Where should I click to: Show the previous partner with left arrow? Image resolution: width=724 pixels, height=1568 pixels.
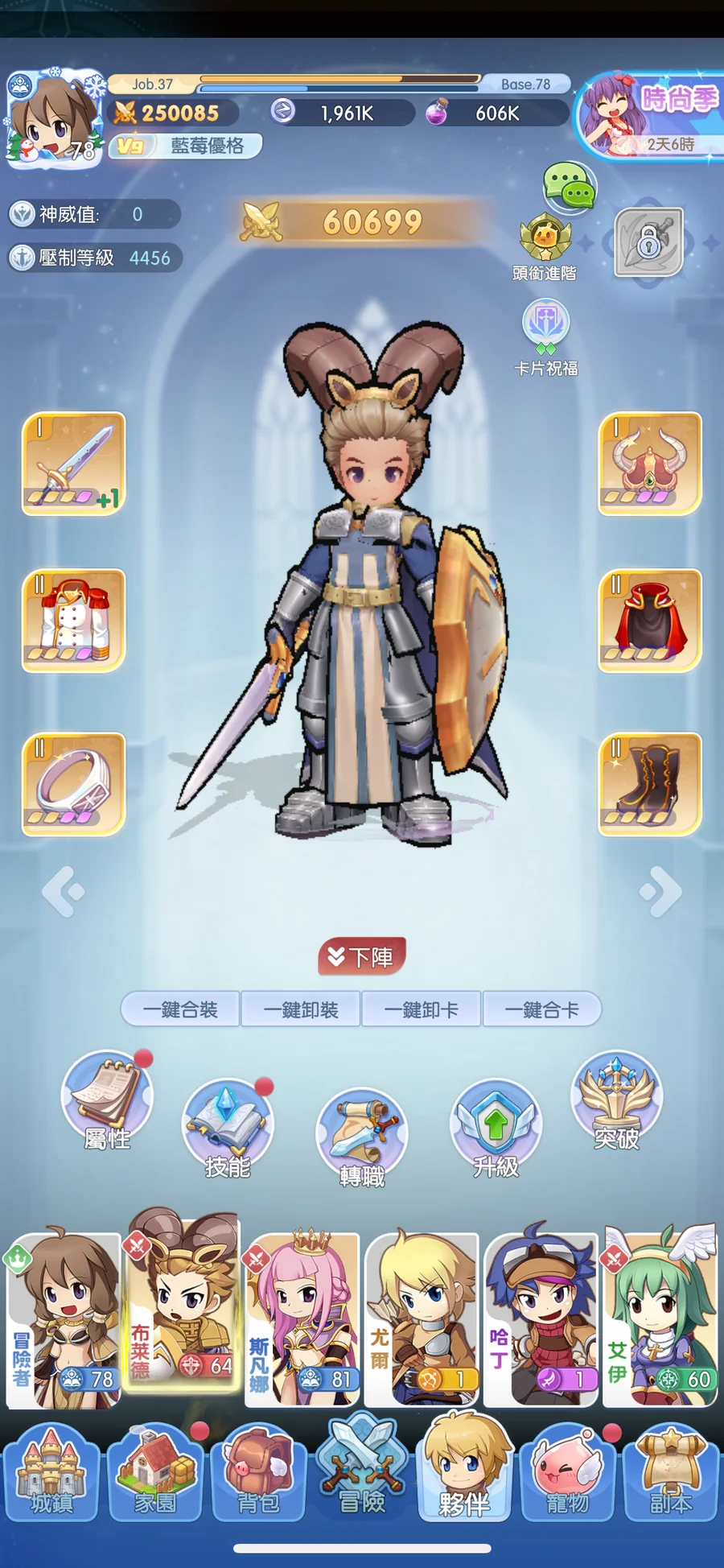coord(63,891)
